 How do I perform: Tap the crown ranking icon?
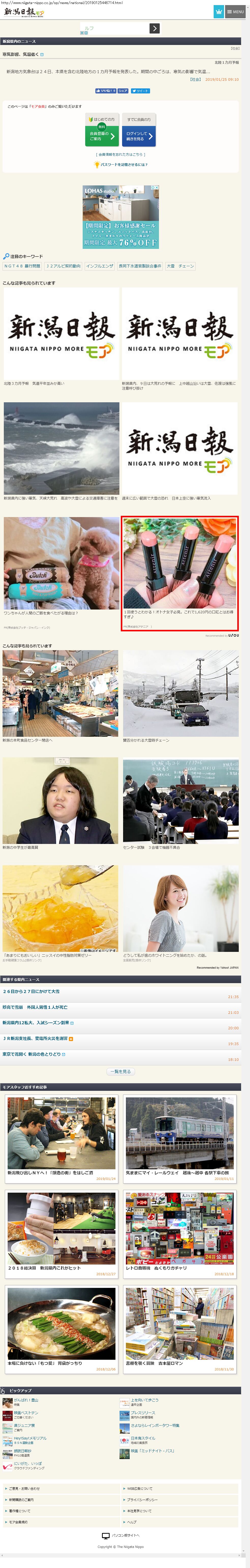(218, 12)
